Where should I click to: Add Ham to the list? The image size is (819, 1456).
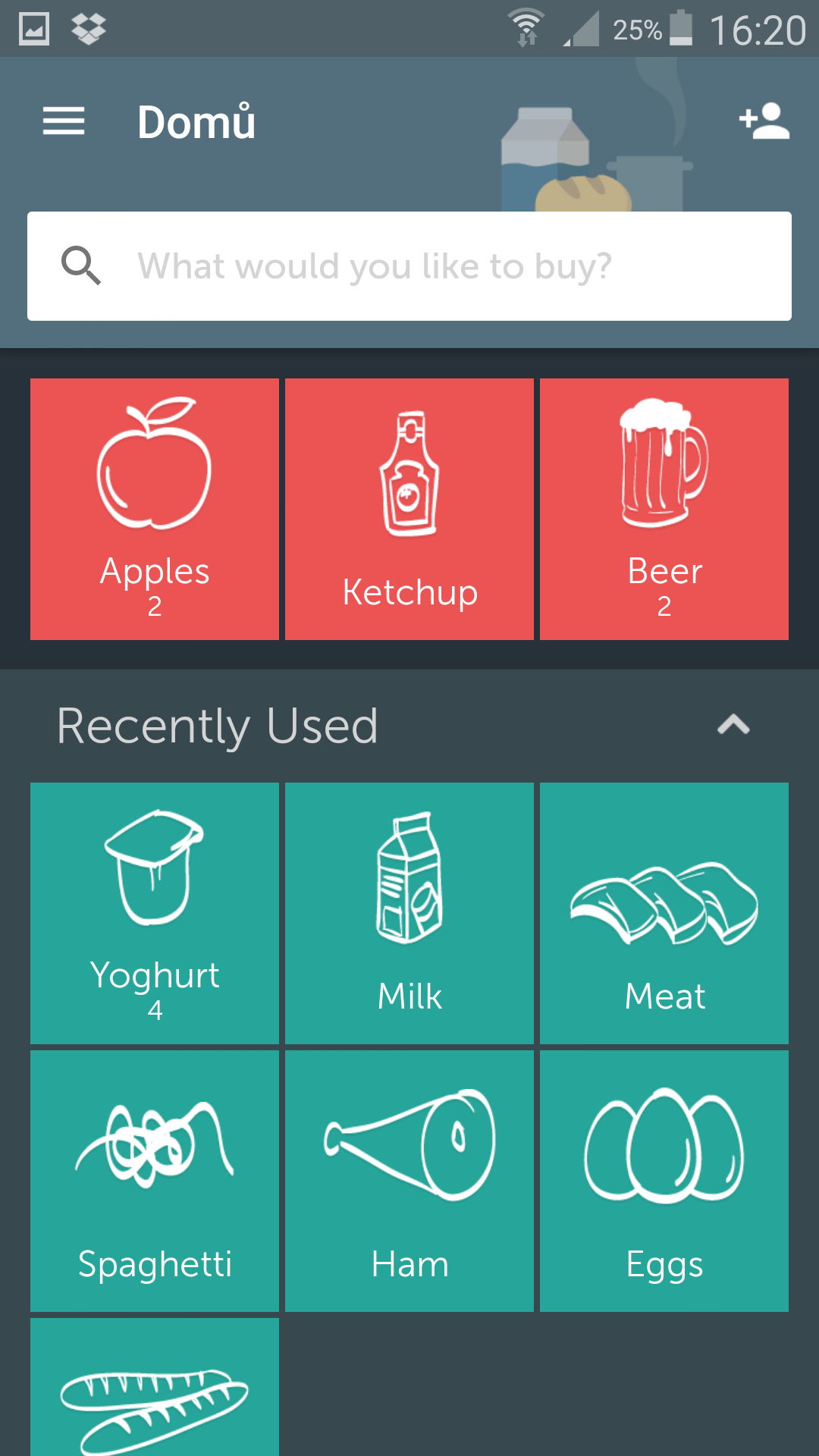409,1181
